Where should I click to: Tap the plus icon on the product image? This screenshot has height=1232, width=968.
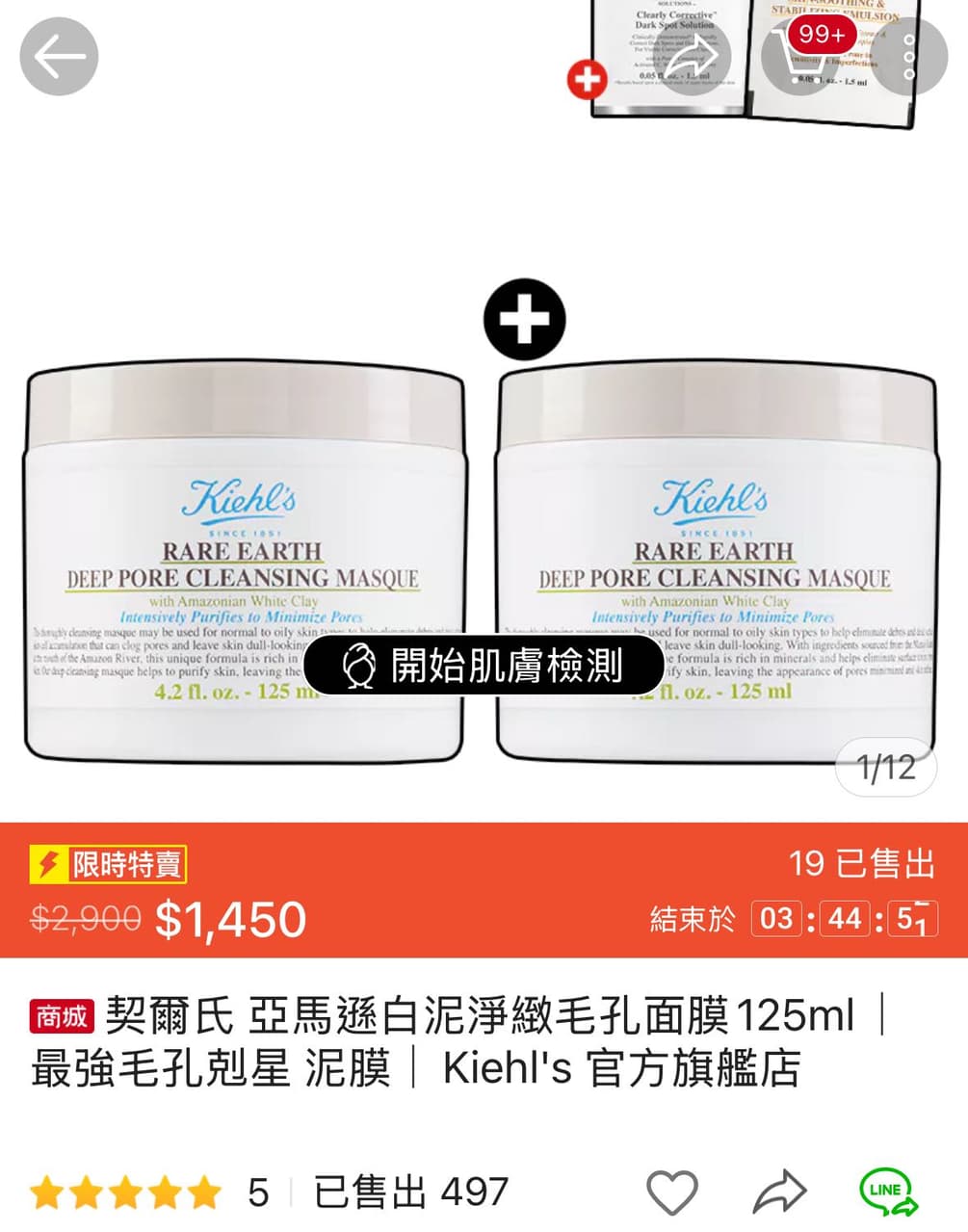(x=524, y=318)
